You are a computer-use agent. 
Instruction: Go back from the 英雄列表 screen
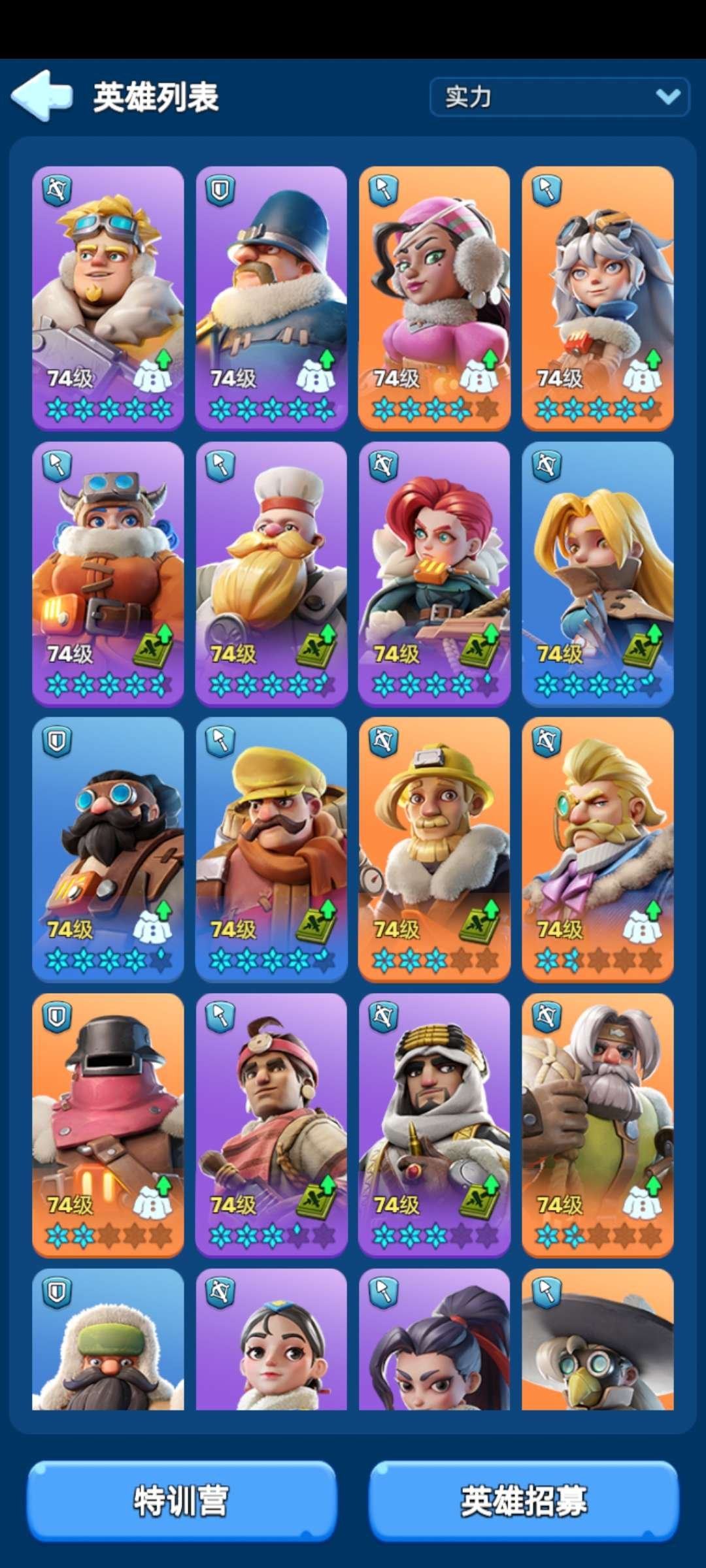41,96
